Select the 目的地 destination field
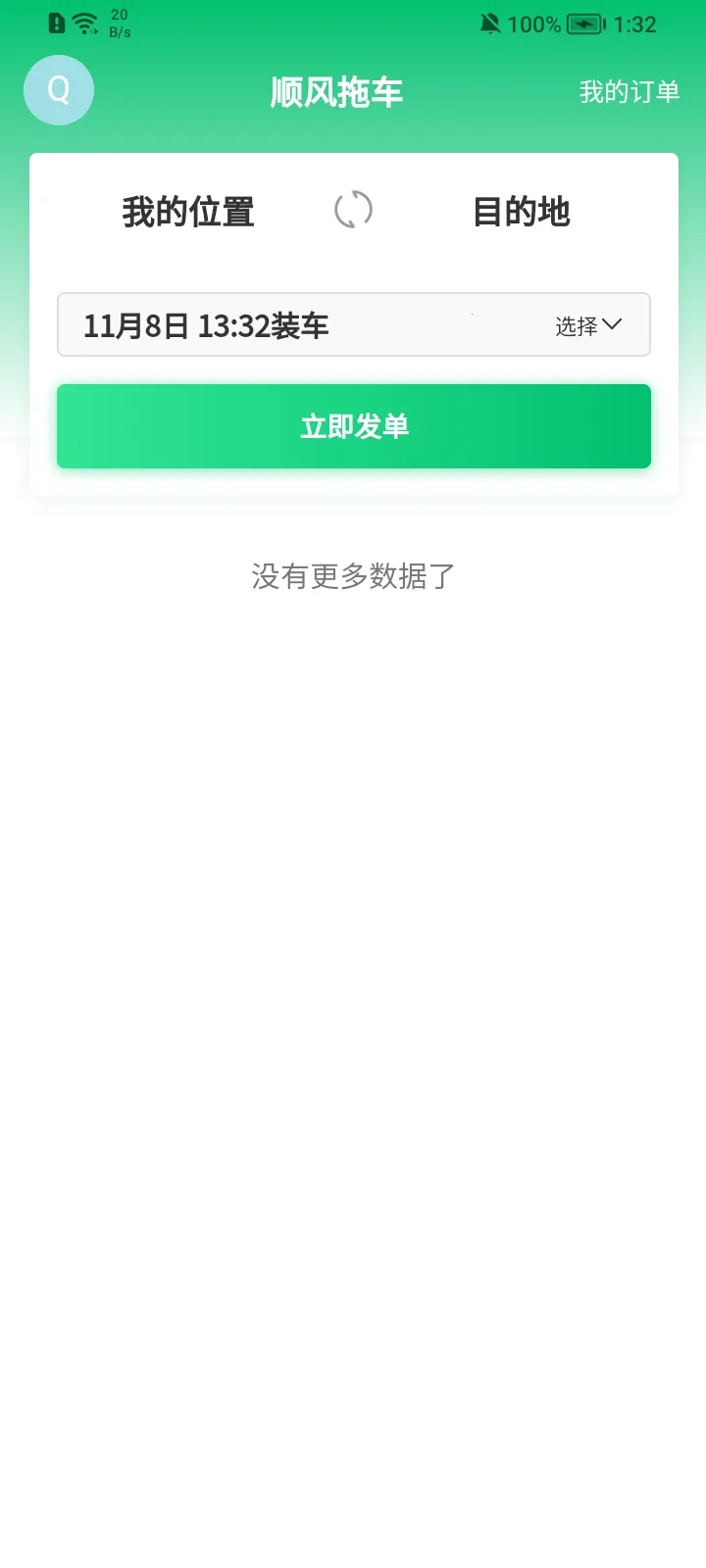 523,212
